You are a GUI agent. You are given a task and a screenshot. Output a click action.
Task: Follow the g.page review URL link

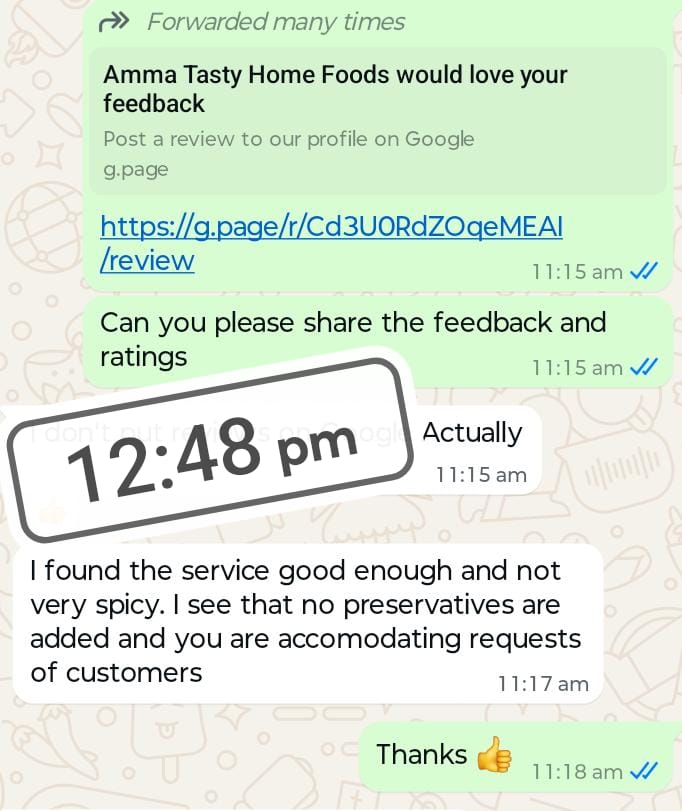pos(331,228)
